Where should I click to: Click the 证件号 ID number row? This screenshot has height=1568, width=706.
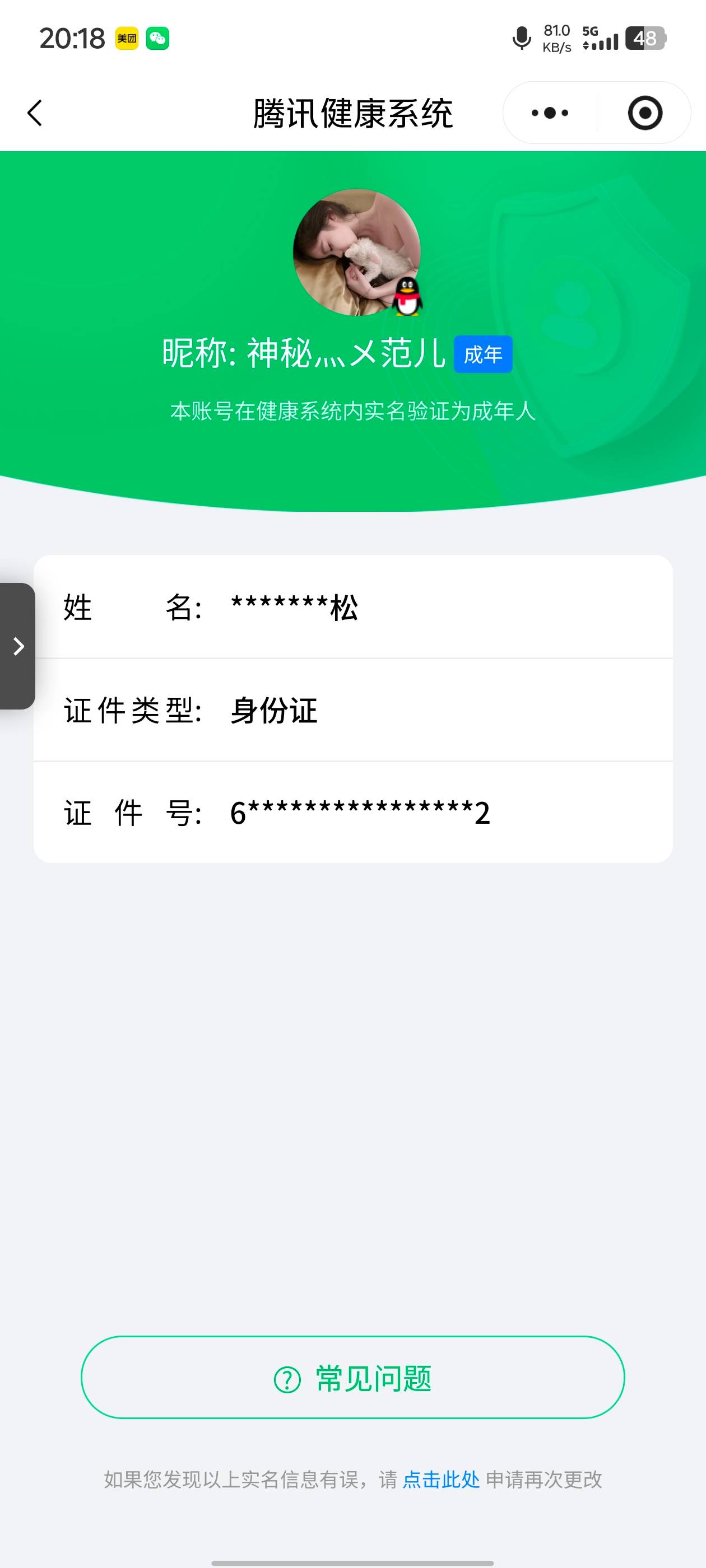(x=354, y=812)
